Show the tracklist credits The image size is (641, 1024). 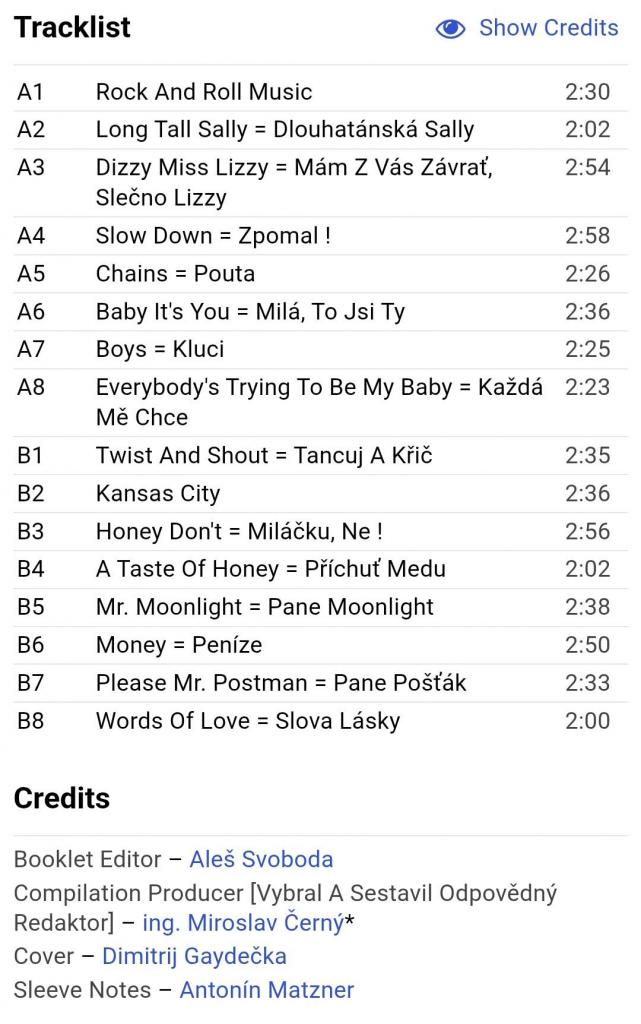coord(527,28)
